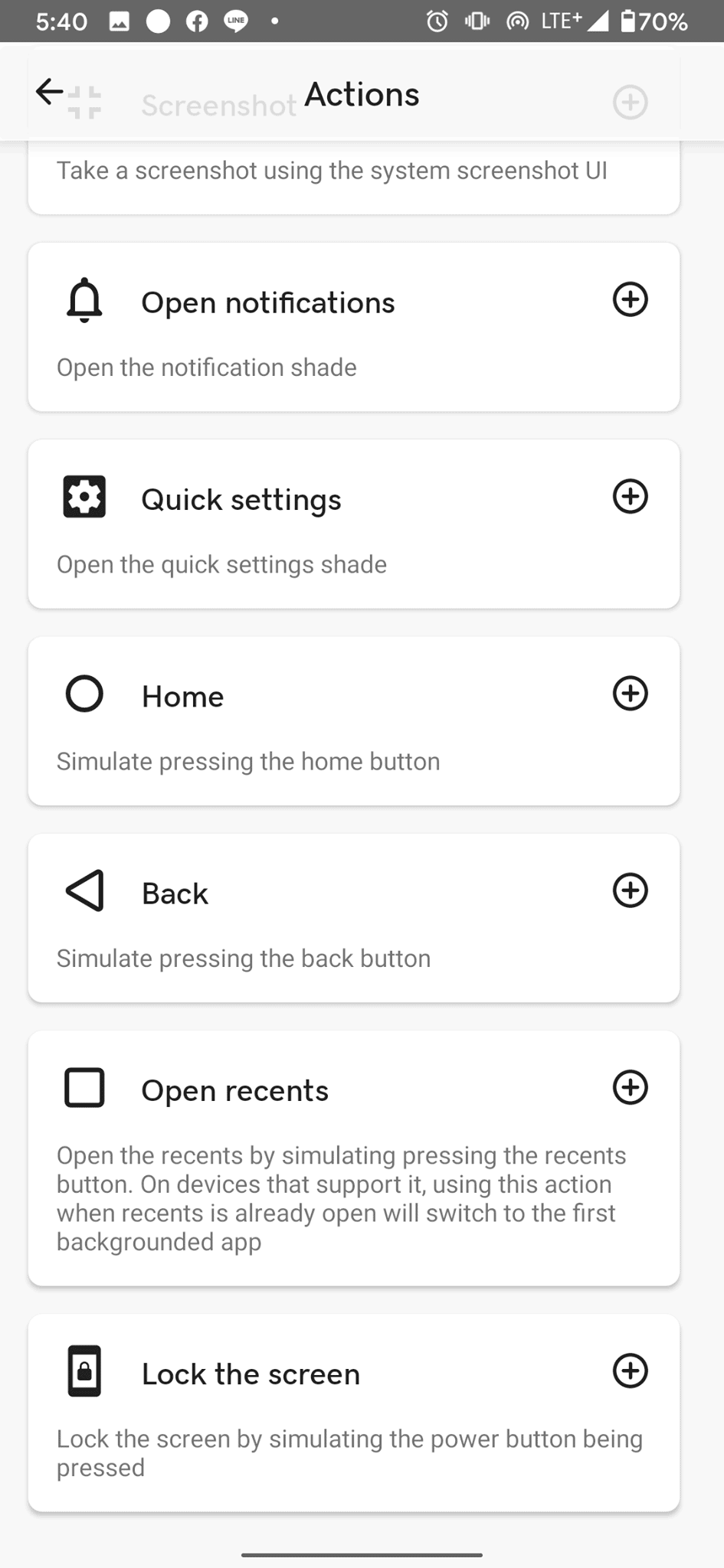Open the Lock the screen card
Image resolution: width=724 pixels, height=1568 pixels.
(354, 1413)
